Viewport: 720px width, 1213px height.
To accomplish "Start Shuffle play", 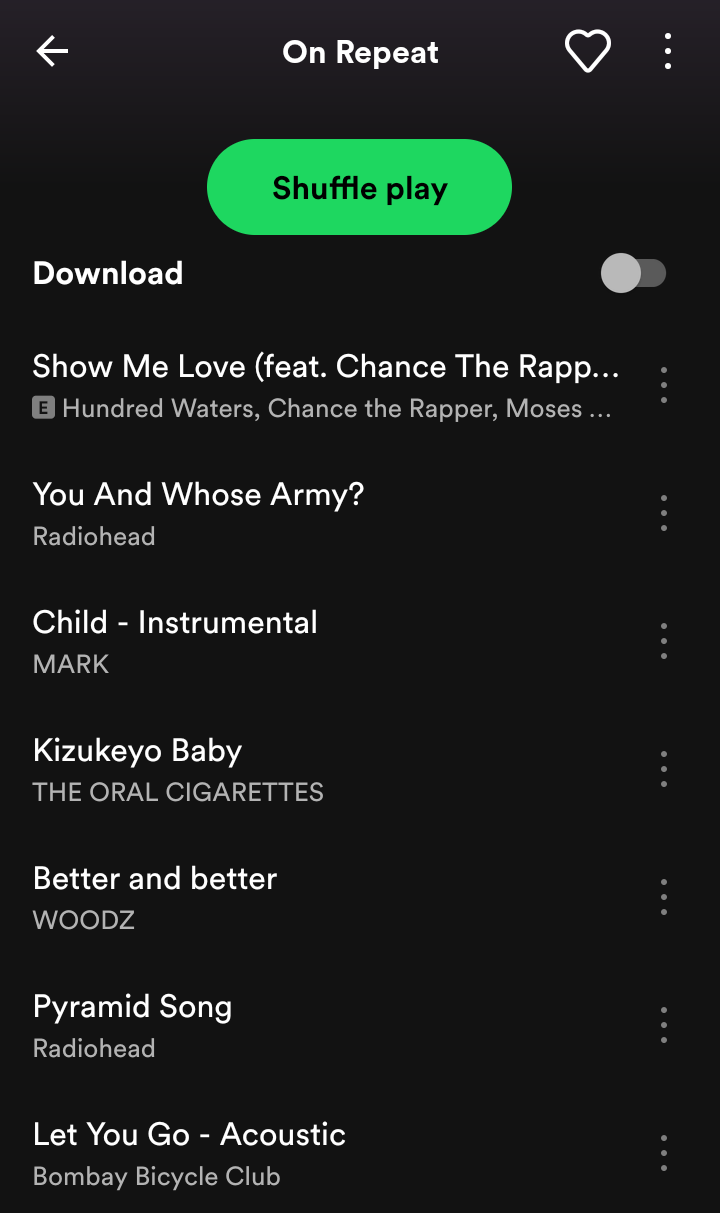I will pyautogui.click(x=359, y=188).
